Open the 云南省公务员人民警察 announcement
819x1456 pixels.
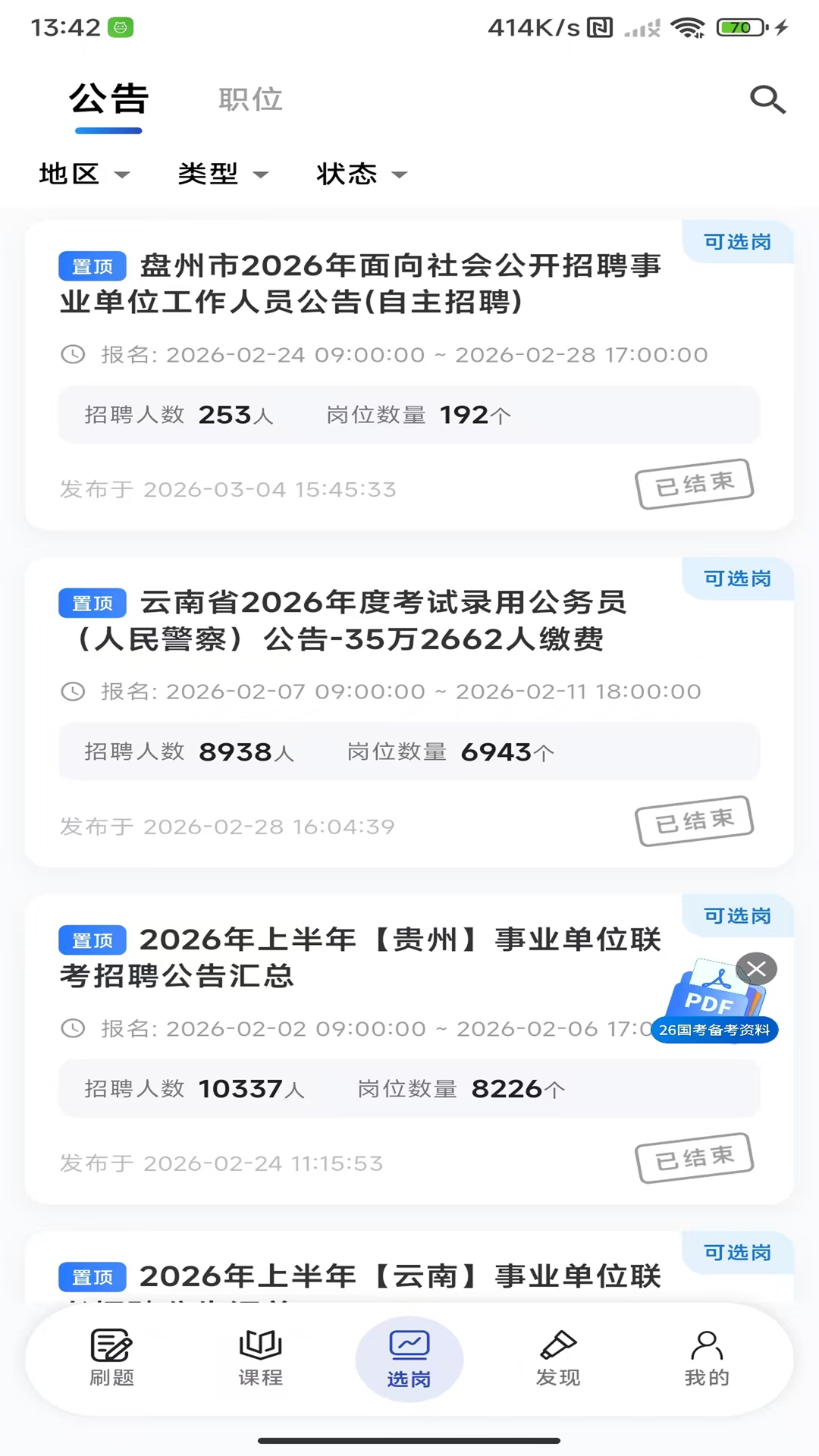coord(379,622)
